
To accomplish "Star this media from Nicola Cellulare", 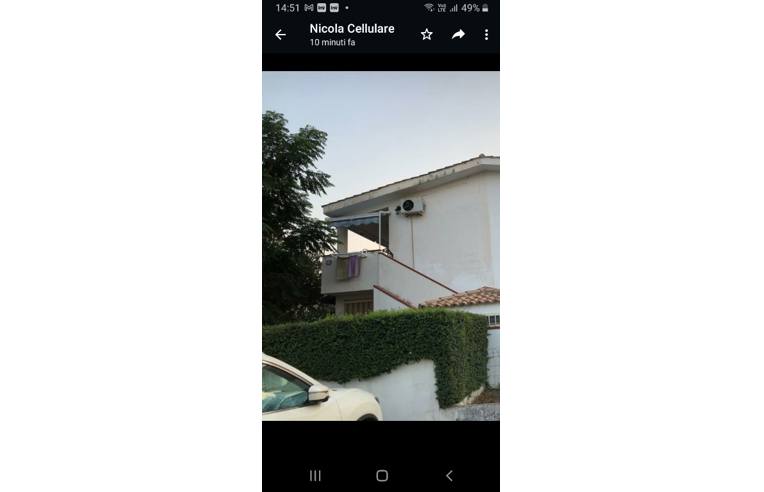I will coord(427,35).
